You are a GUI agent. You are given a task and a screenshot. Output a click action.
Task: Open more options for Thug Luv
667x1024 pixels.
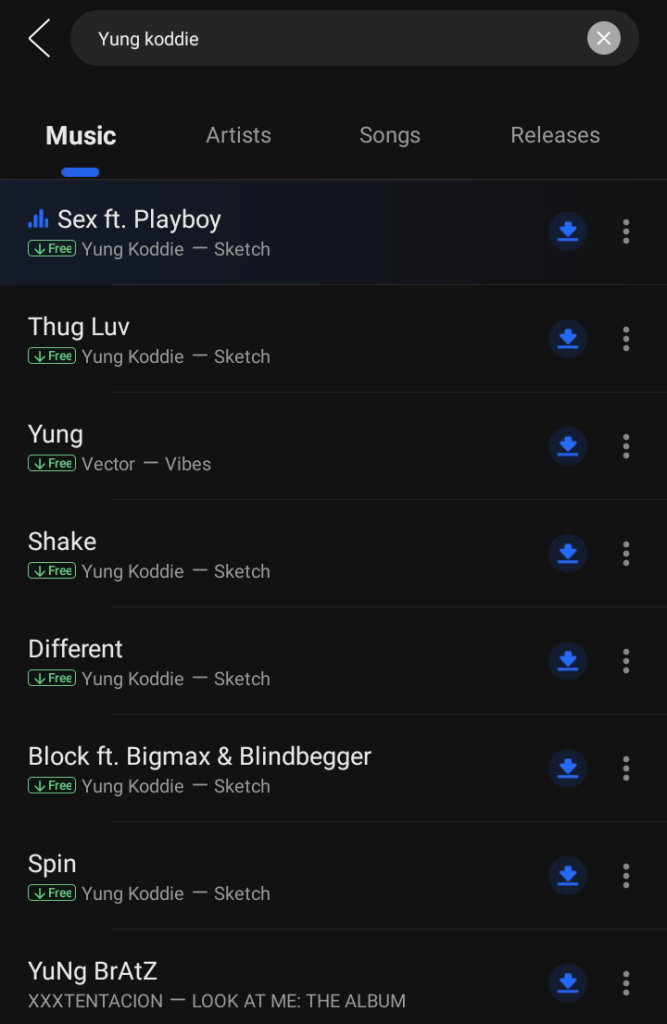pos(626,339)
